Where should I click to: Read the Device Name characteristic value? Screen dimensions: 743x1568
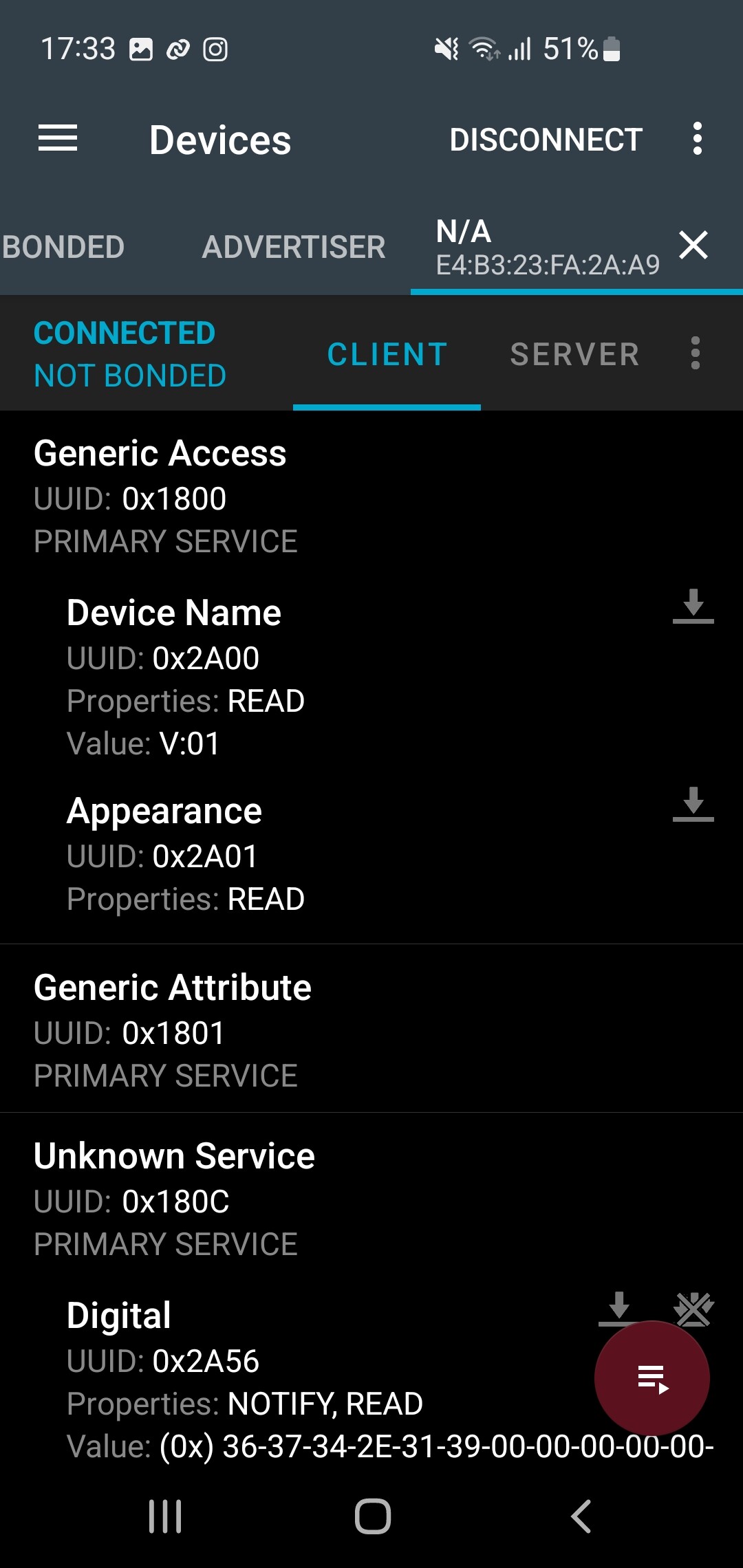coord(693,606)
